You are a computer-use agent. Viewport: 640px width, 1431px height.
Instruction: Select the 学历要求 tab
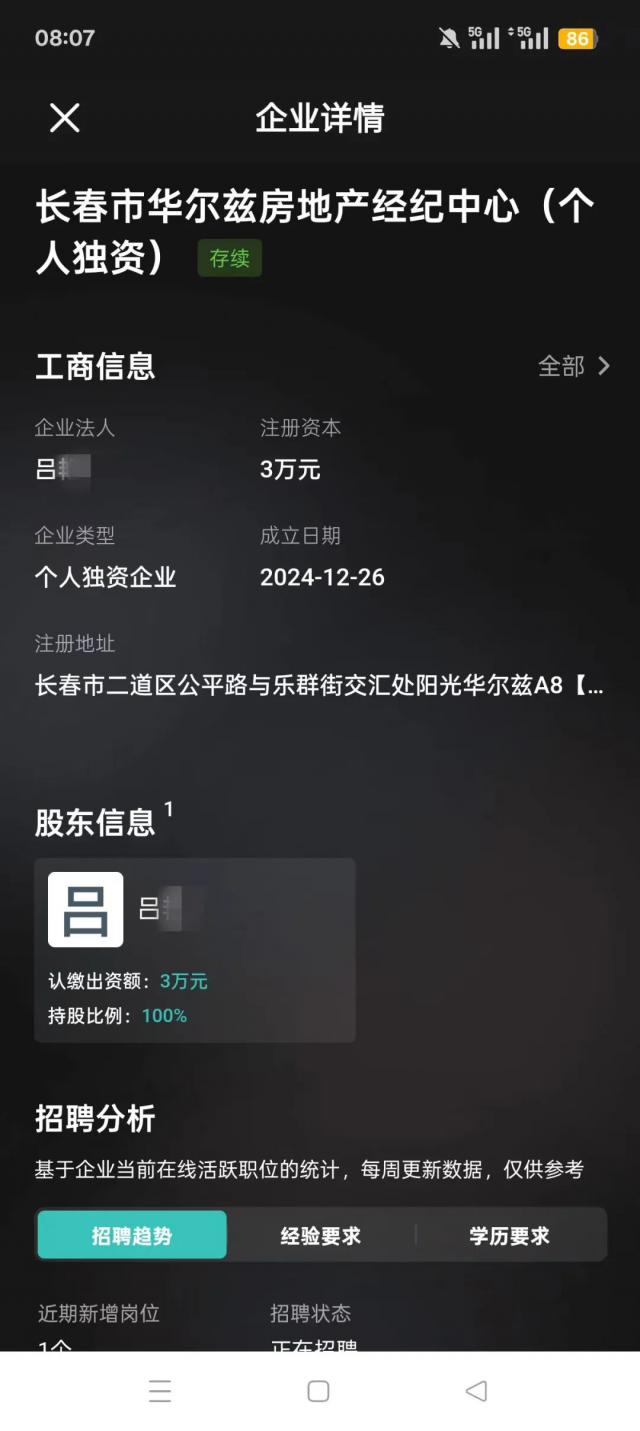coord(509,1235)
